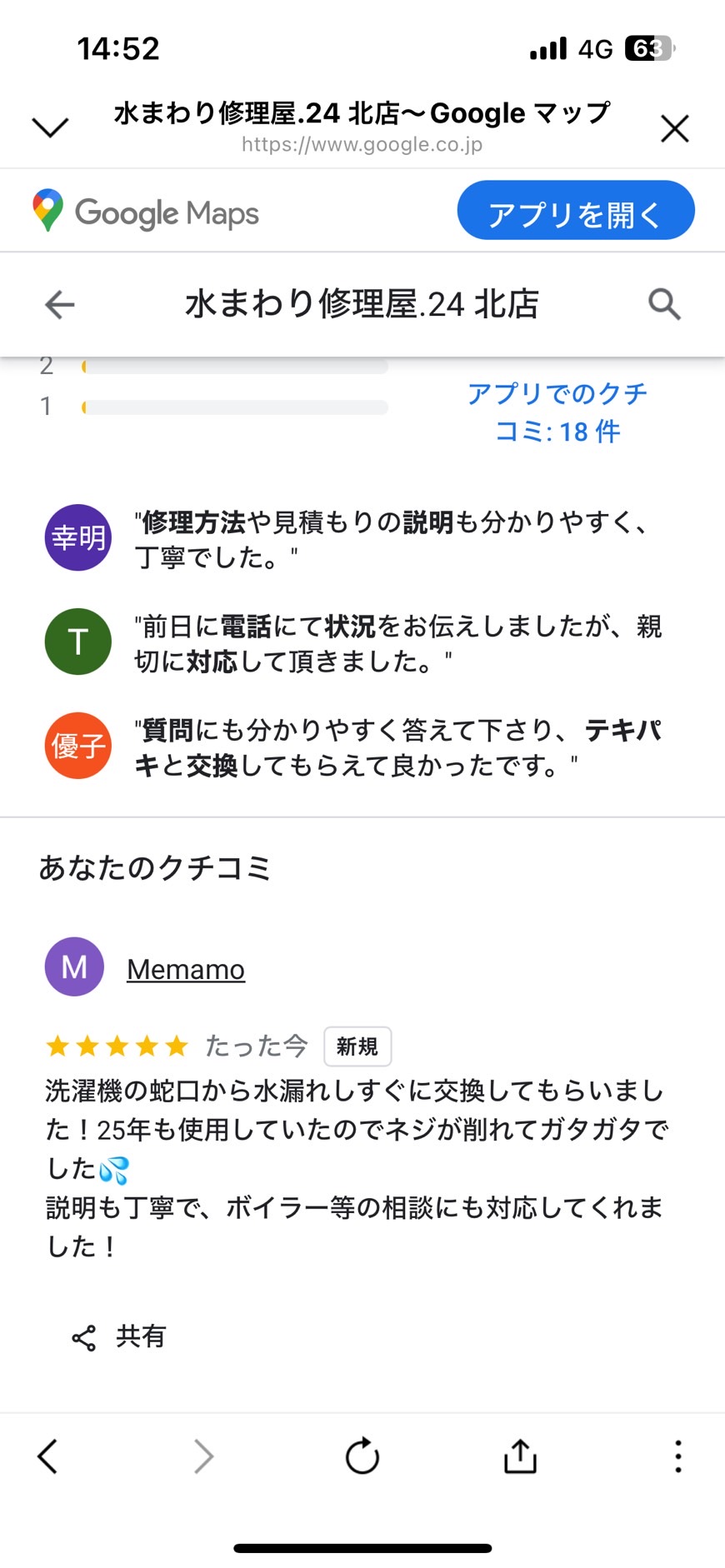Open the Google Maps logo link
Screen dimensions: 725x1568
[146, 212]
